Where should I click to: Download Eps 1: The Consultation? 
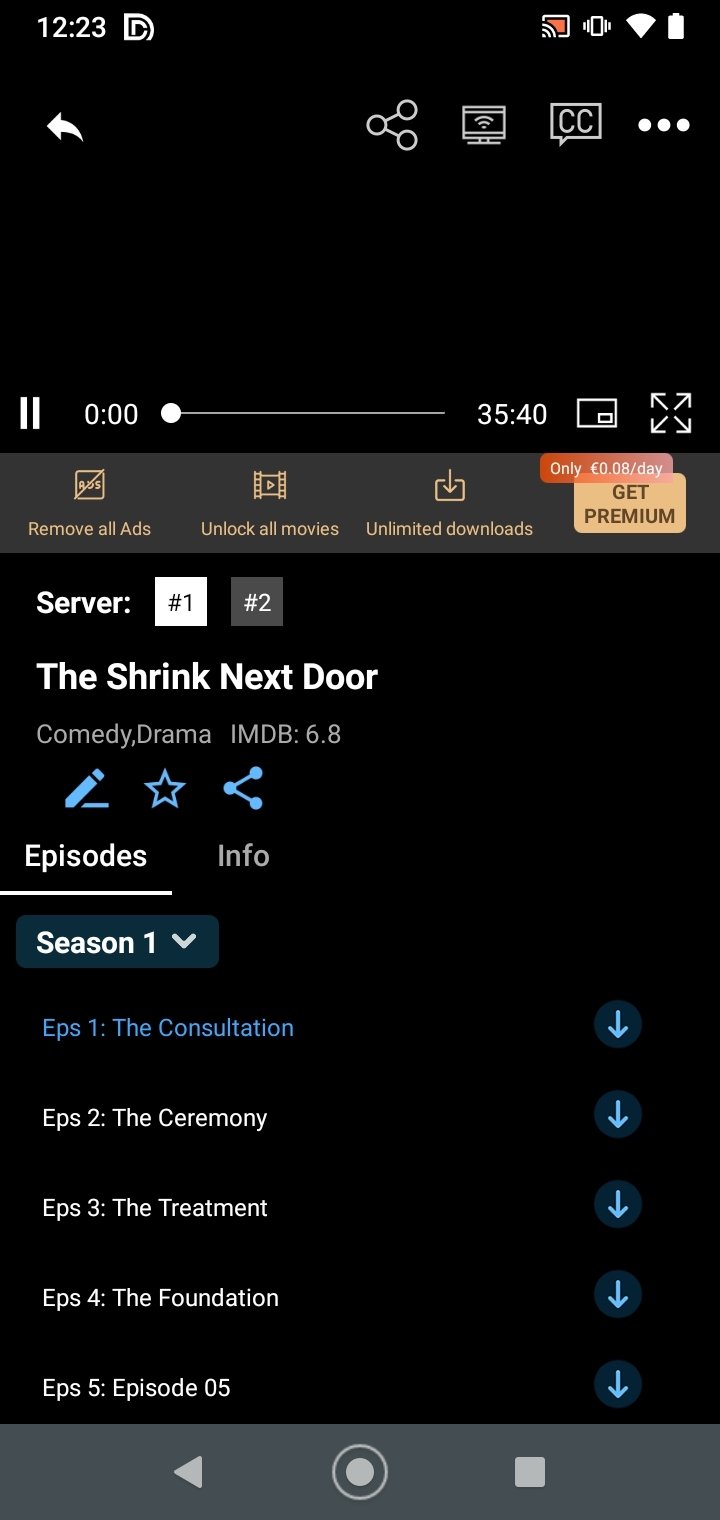click(x=618, y=1024)
